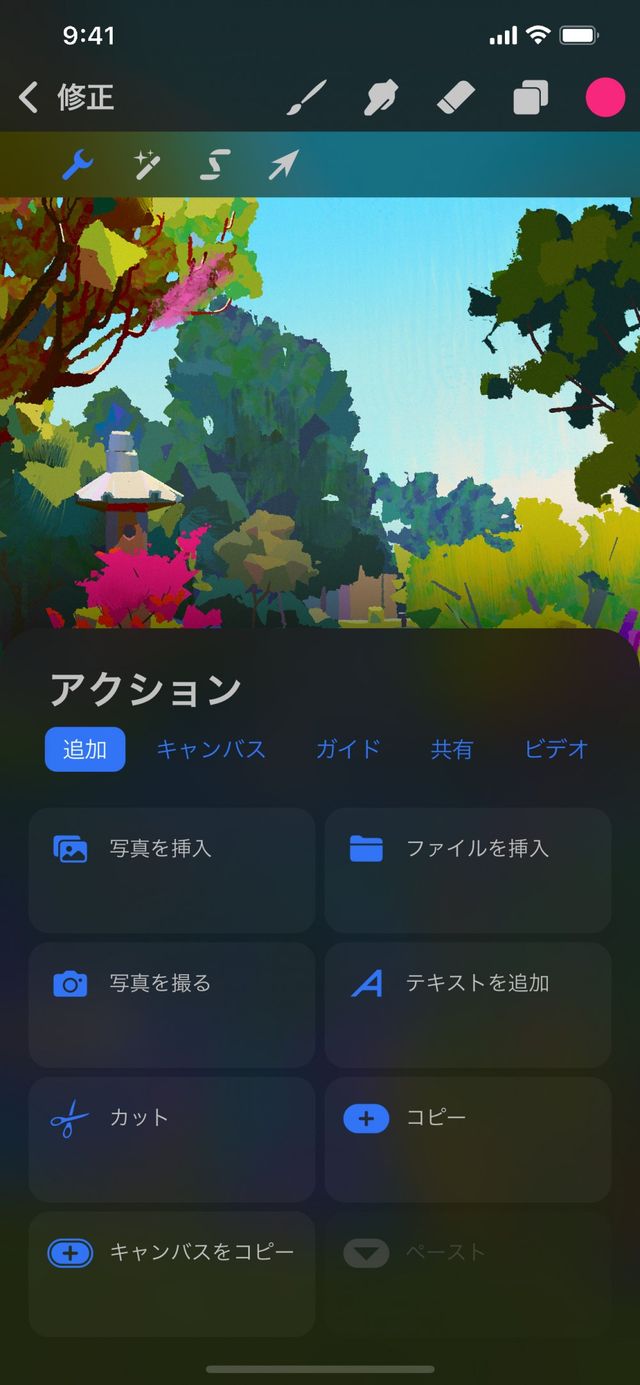Screen dimensions: 640x1385
Task: Tap the カット action
Action: pyautogui.click(x=171, y=1138)
